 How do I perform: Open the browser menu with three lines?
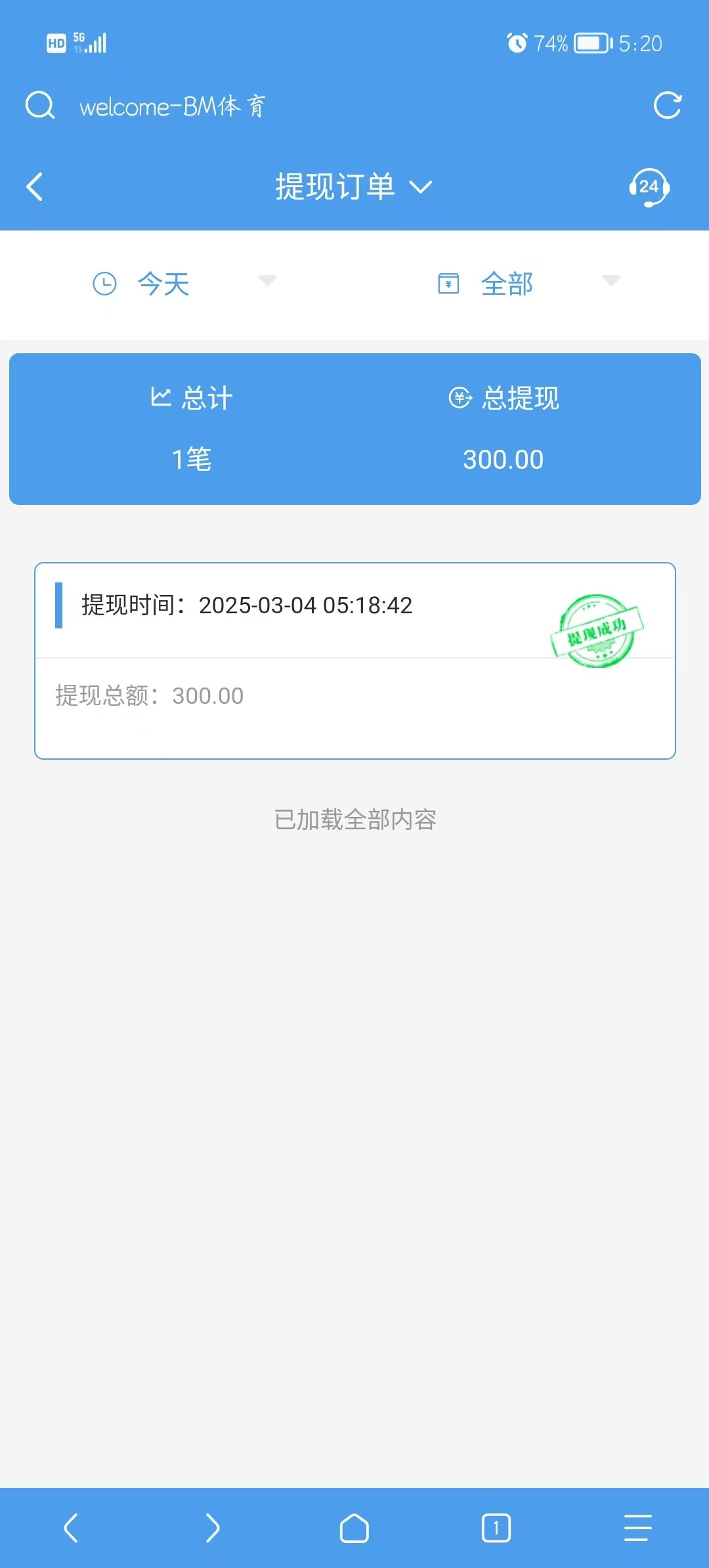[638, 1528]
